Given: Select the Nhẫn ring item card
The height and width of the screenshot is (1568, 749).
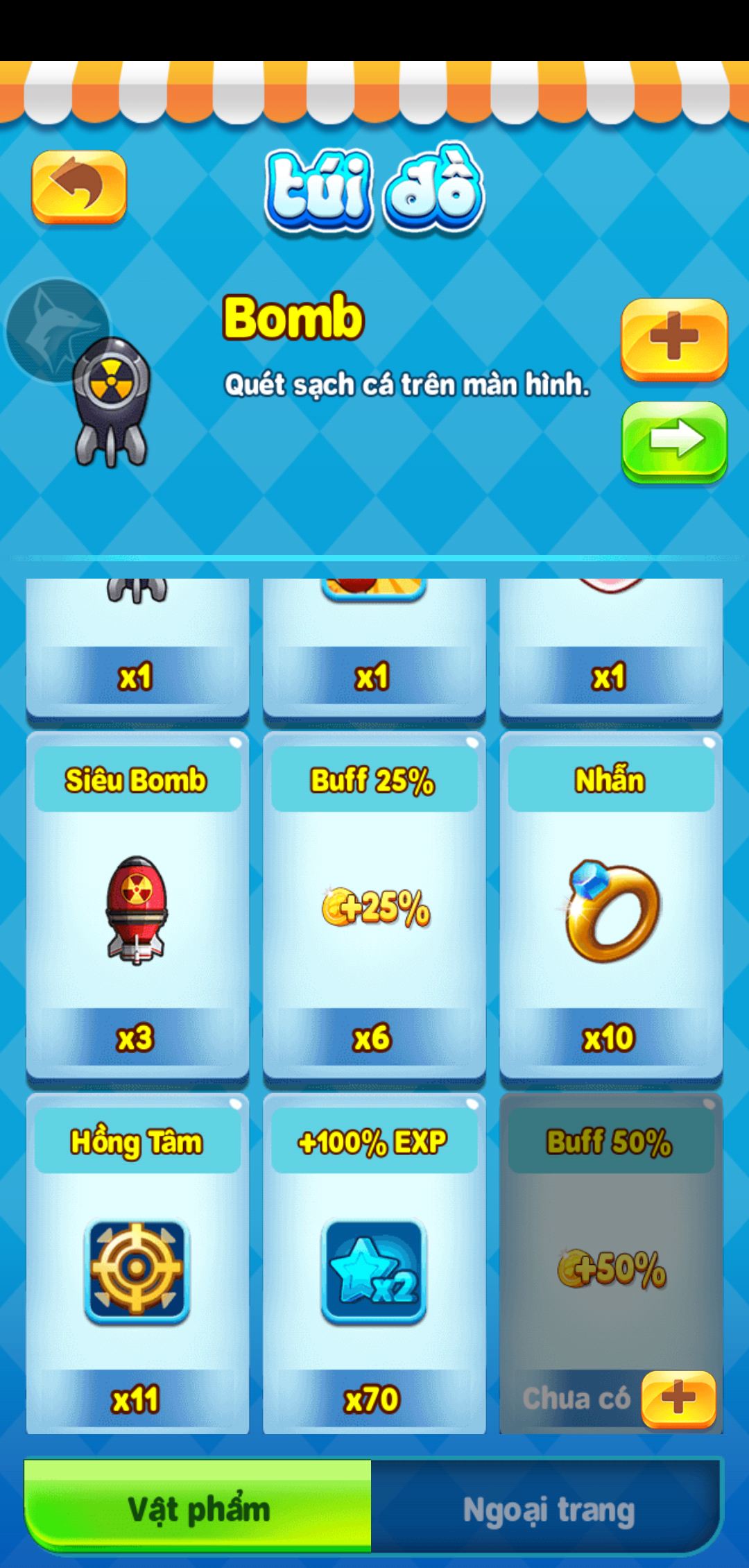Looking at the screenshot, I should (x=610, y=905).
